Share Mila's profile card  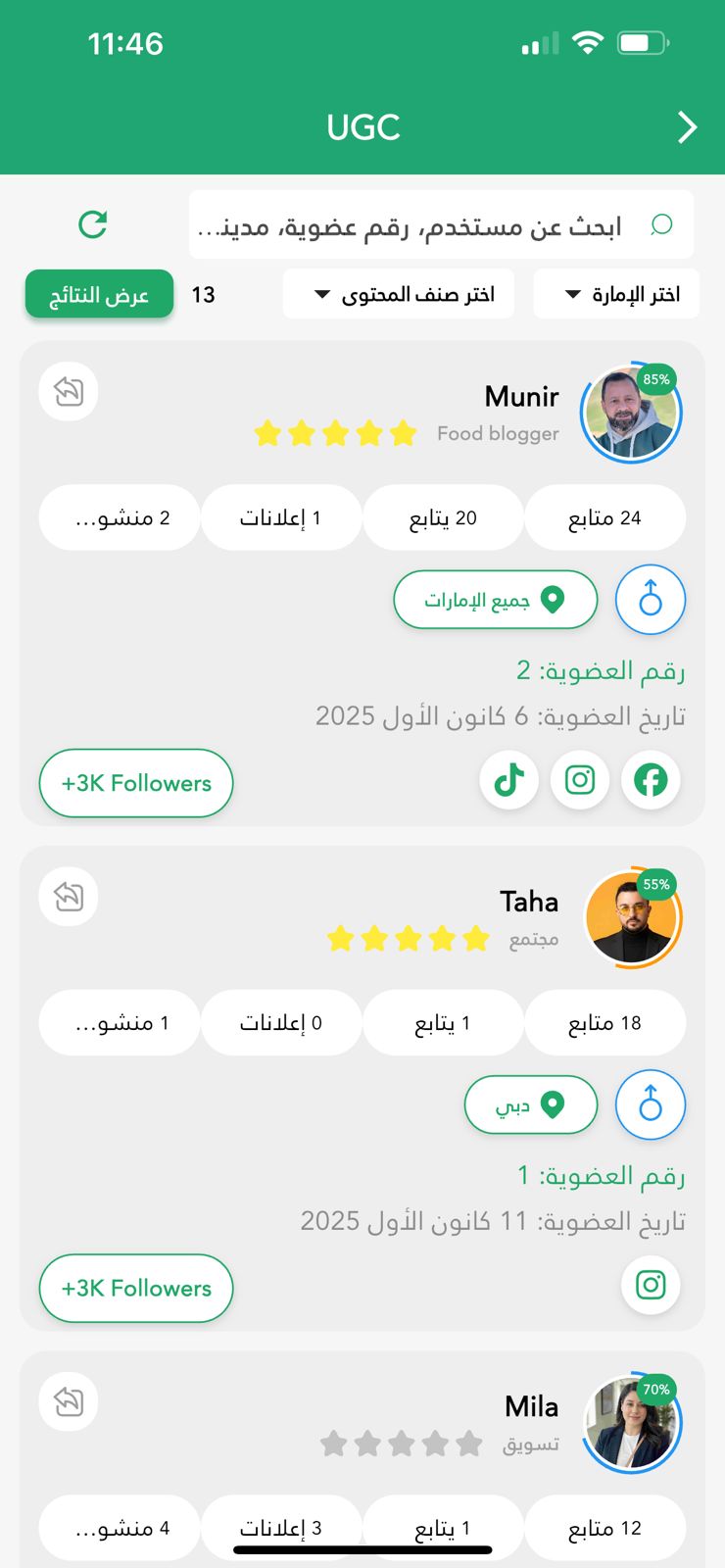pos(69,1402)
